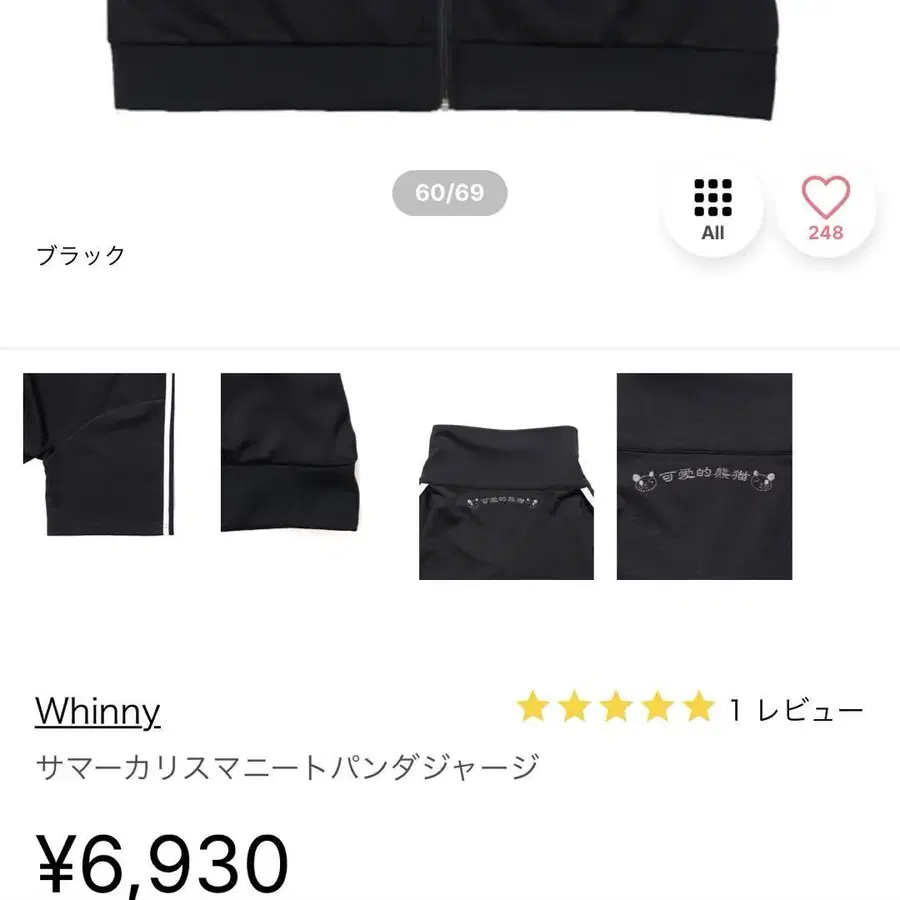
Task: Open the All images grid view
Action: click(x=712, y=209)
